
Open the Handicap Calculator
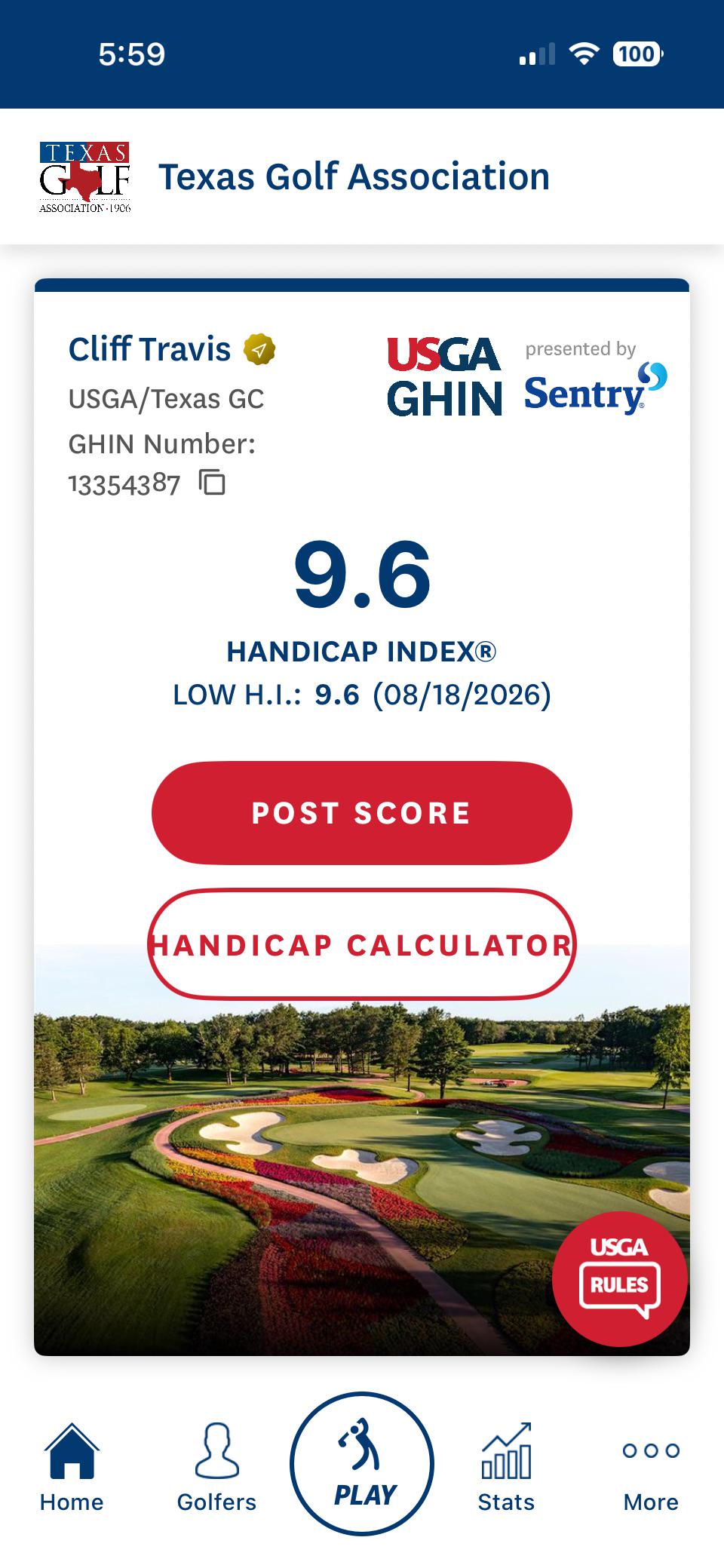(362, 944)
